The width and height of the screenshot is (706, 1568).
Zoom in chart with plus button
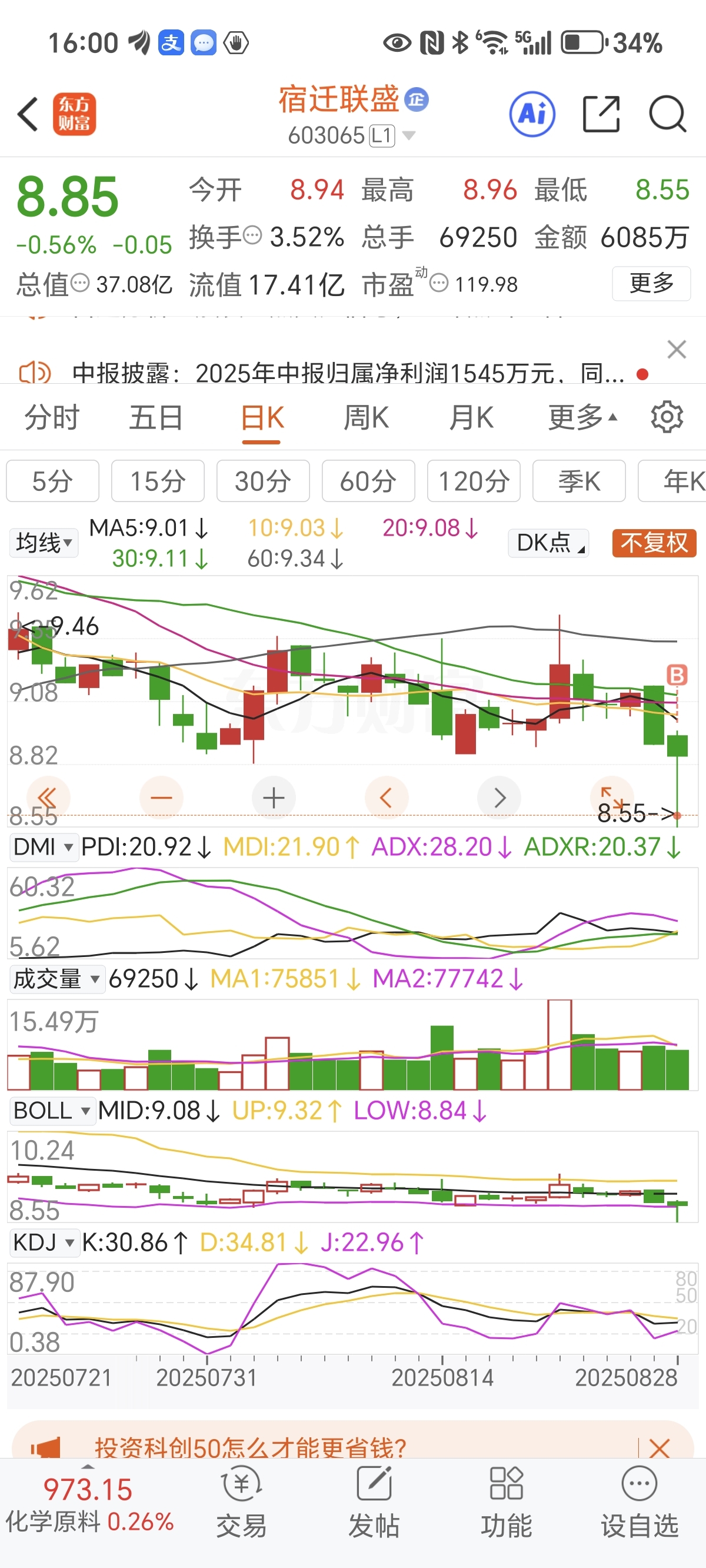[x=273, y=798]
